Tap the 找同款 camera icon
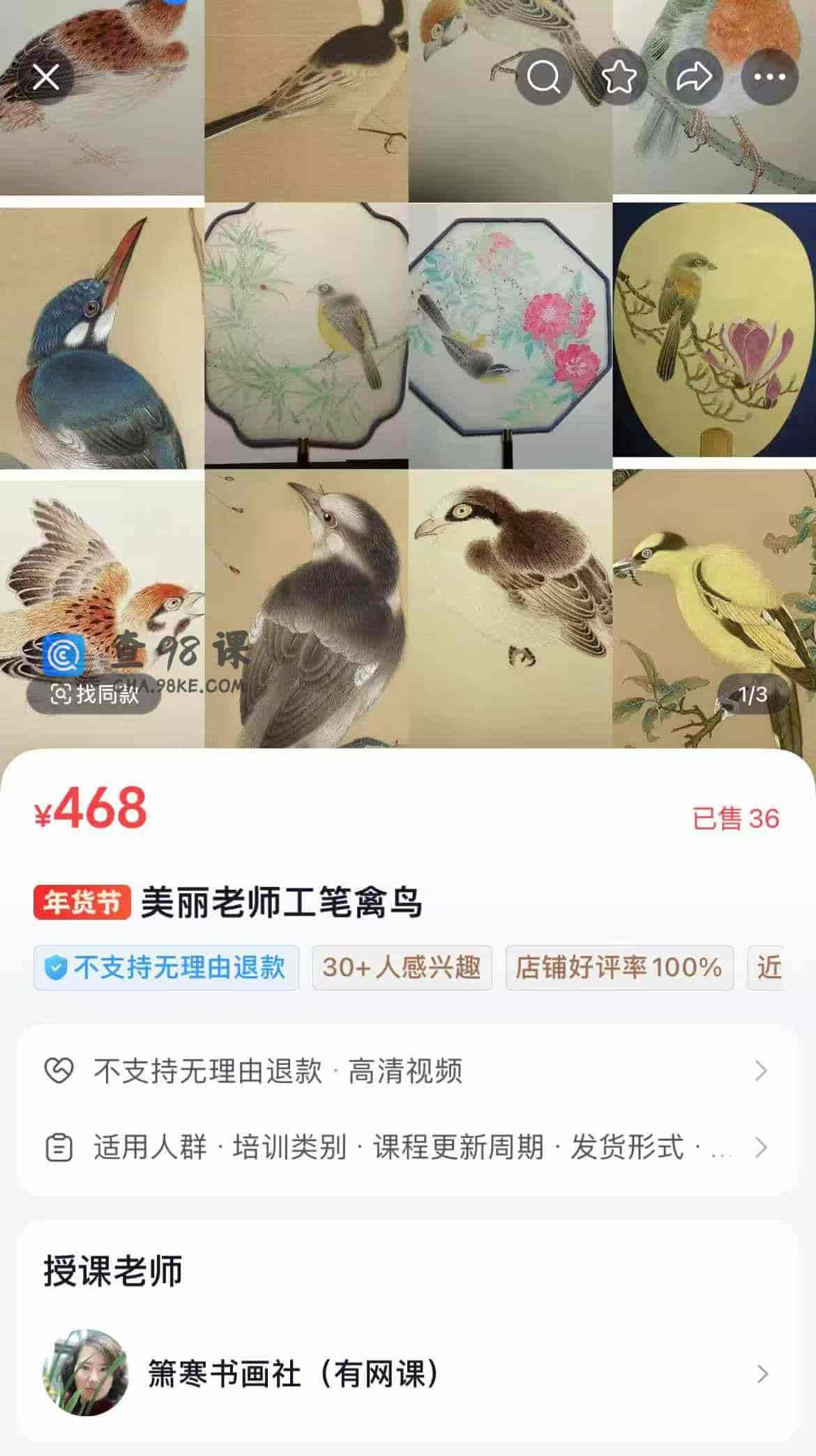This screenshot has height=1456, width=816. point(61,693)
